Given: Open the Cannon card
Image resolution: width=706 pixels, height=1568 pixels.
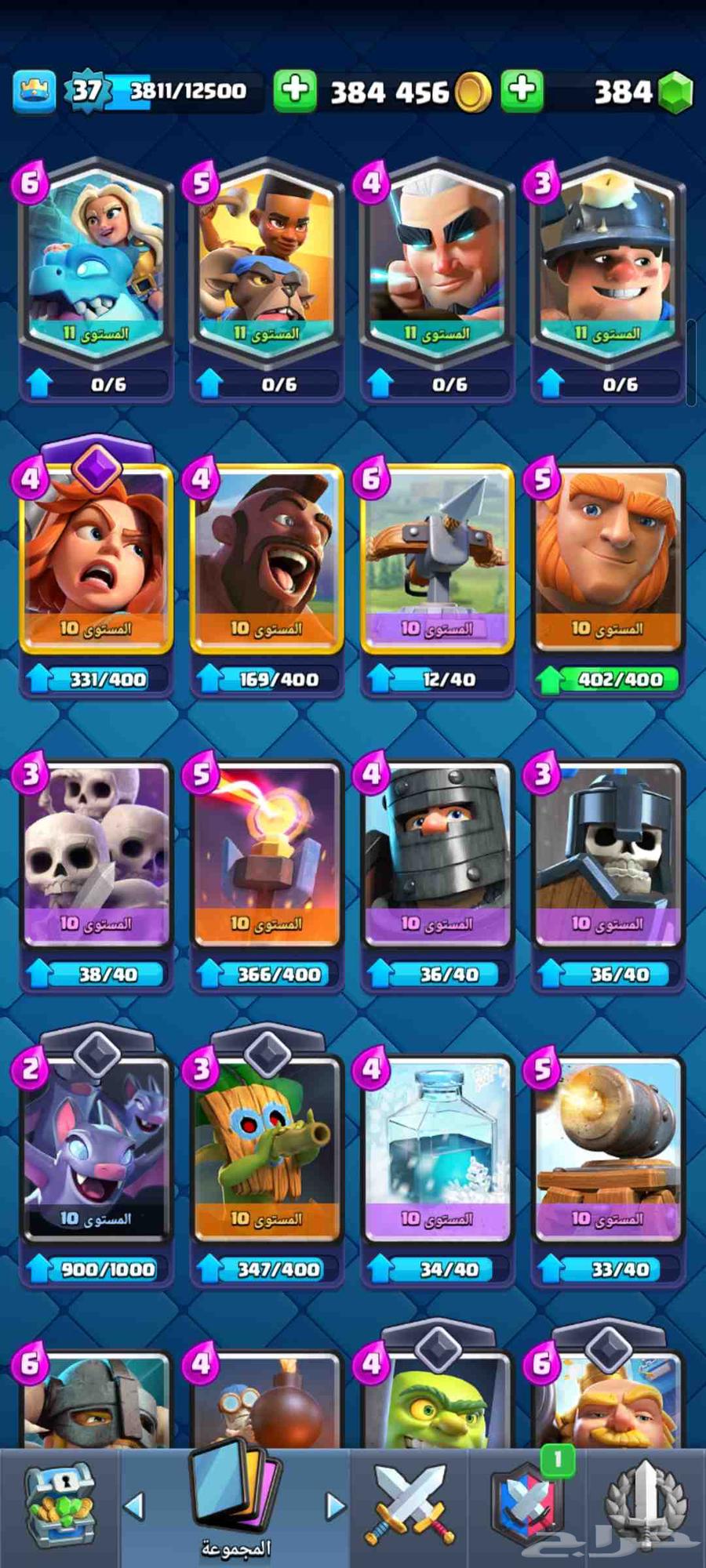Looking at the screenshot, I should (x=607, y=1150).
